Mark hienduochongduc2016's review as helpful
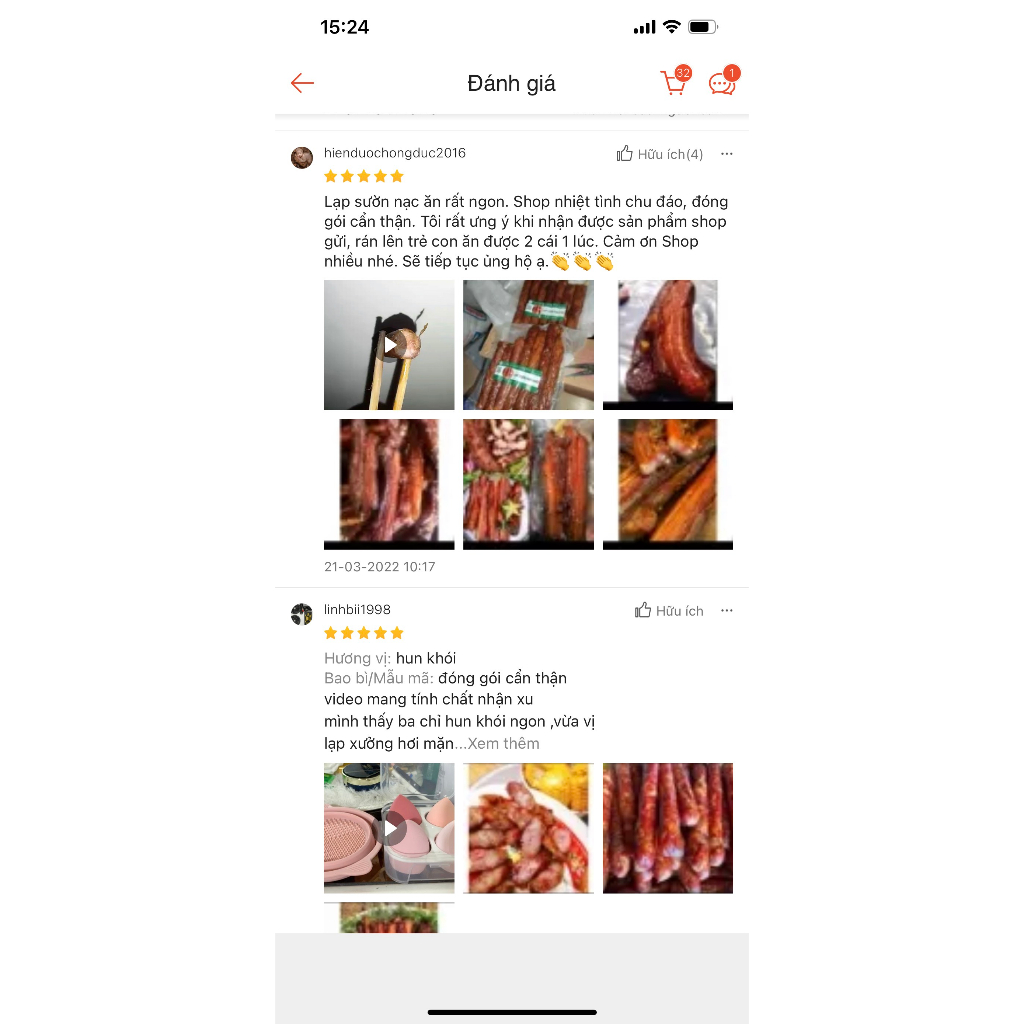1024x1024 pixels. (x=660, y=154)
